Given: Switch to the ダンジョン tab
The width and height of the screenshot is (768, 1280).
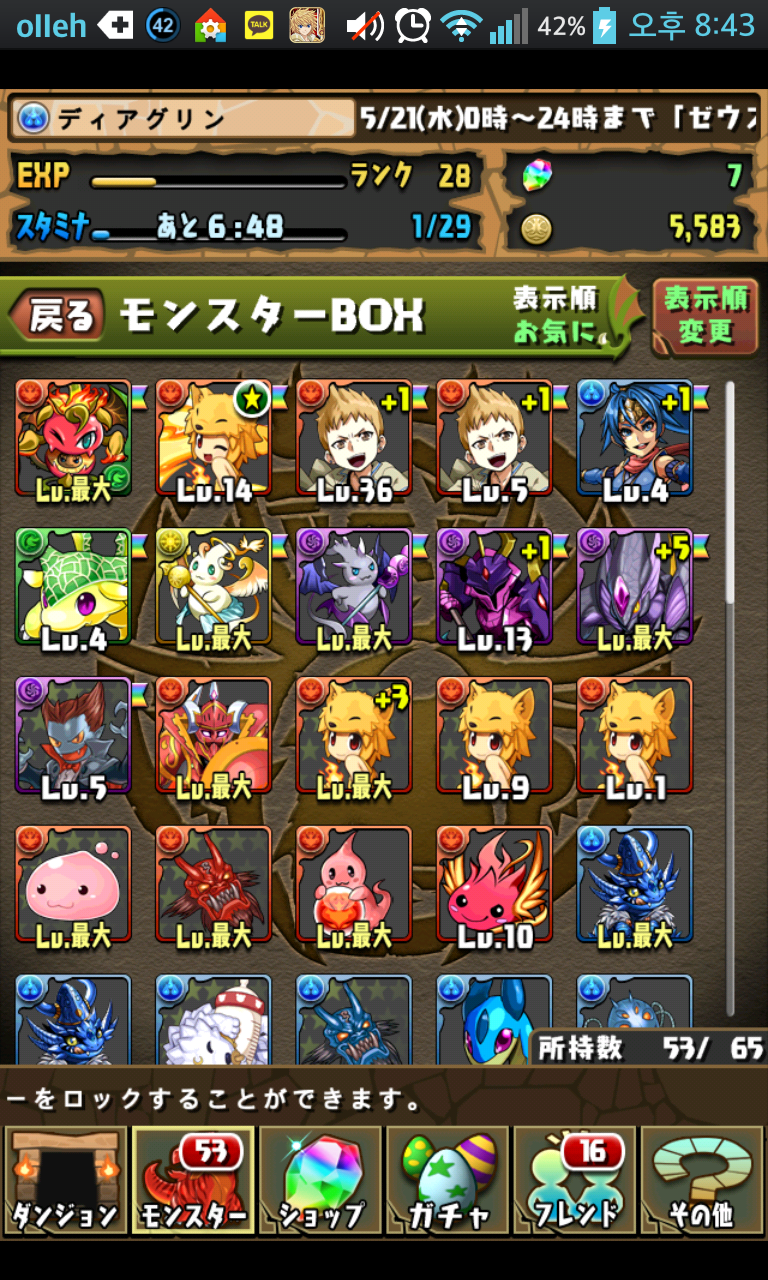Looking at the screenshot, I should click(65, 1182).
